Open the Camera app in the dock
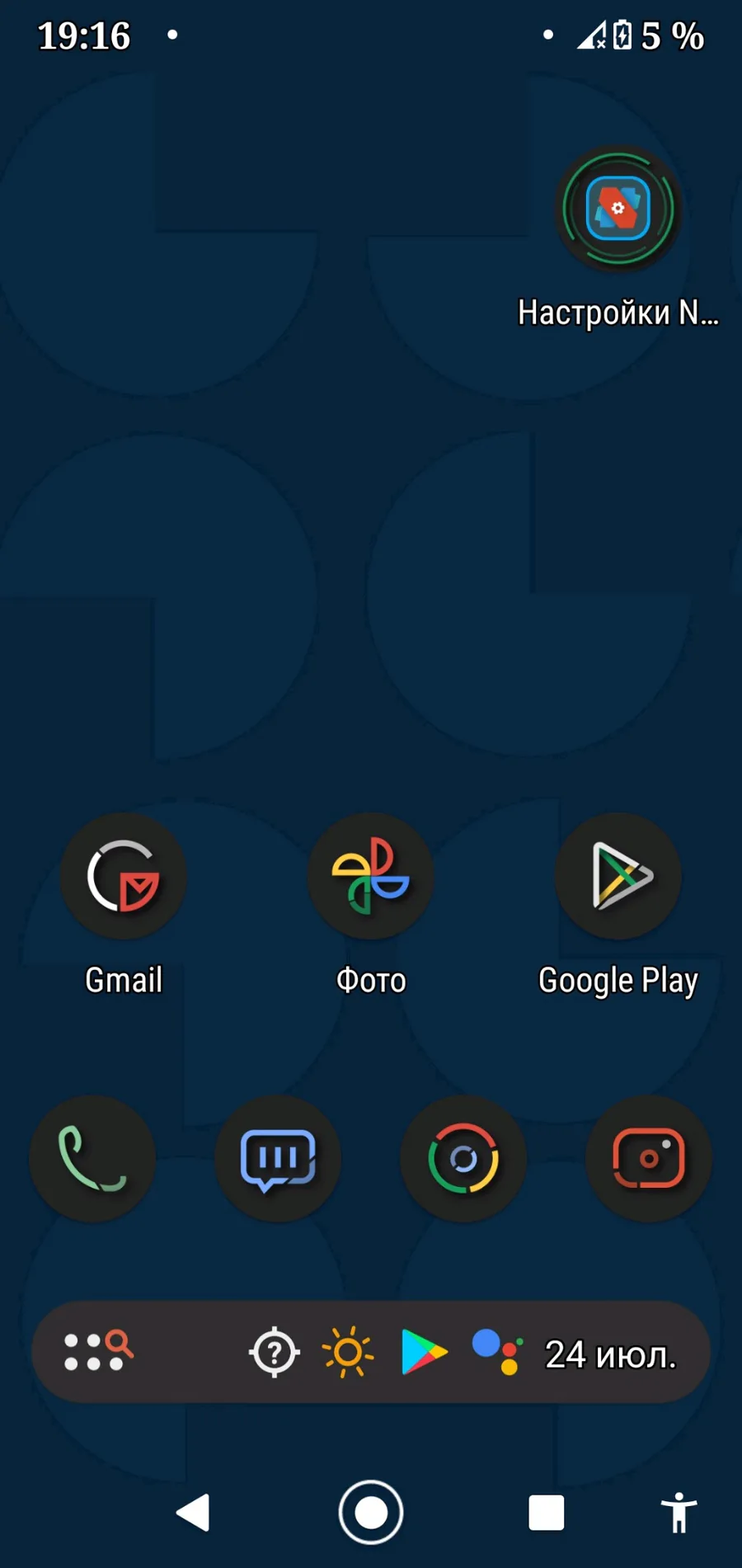 pyautogui.click(x=649, y=1159)
